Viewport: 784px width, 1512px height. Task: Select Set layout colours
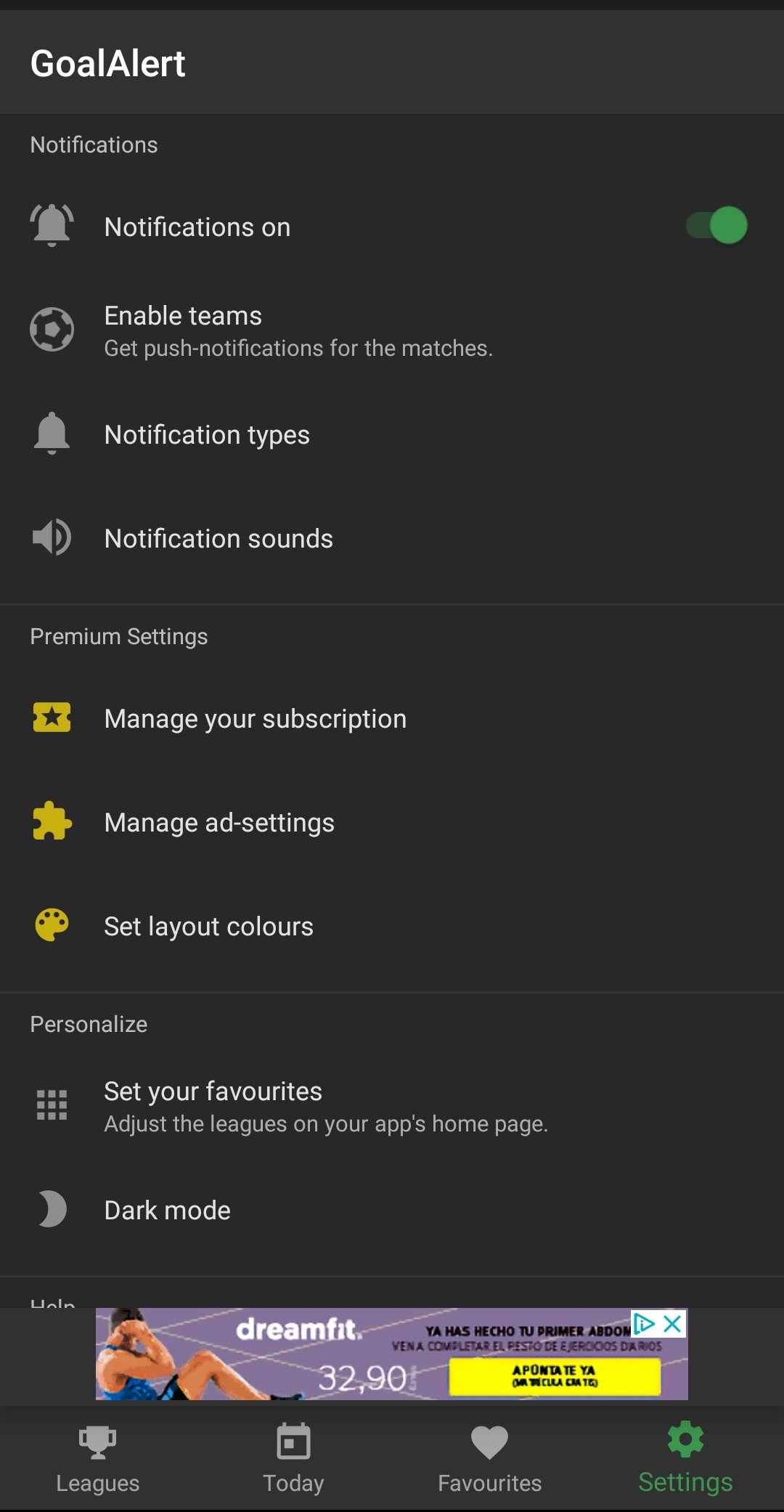tap(392, 926)
